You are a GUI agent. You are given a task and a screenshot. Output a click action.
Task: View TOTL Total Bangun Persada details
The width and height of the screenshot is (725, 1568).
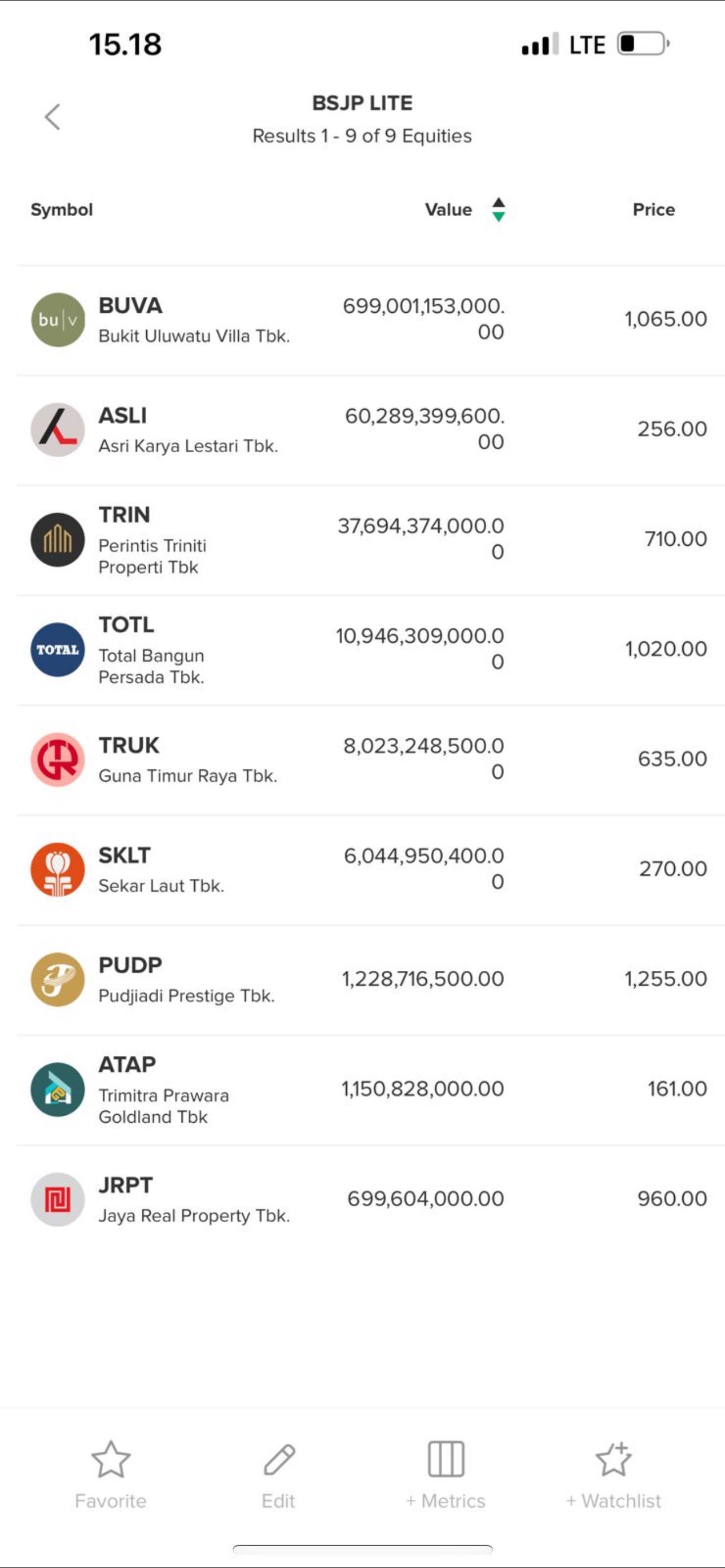(x=151, y=650)
